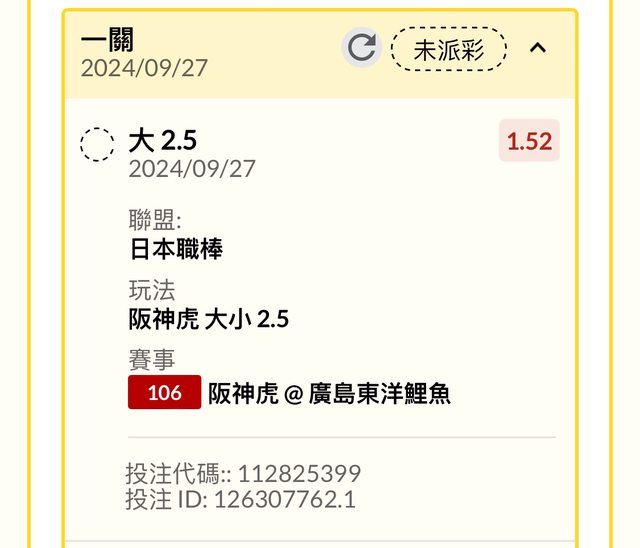Collapse the 一關 bet details
This screenshot has height=548, width=640.
538,48
